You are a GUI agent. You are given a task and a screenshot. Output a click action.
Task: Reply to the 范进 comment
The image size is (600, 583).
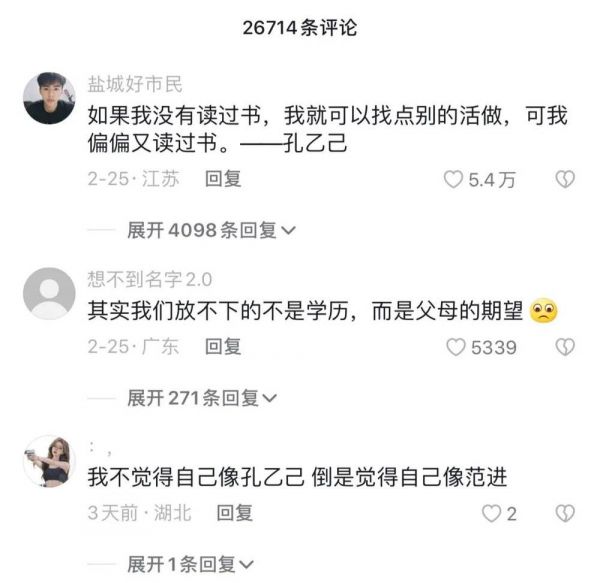[235, 514]
